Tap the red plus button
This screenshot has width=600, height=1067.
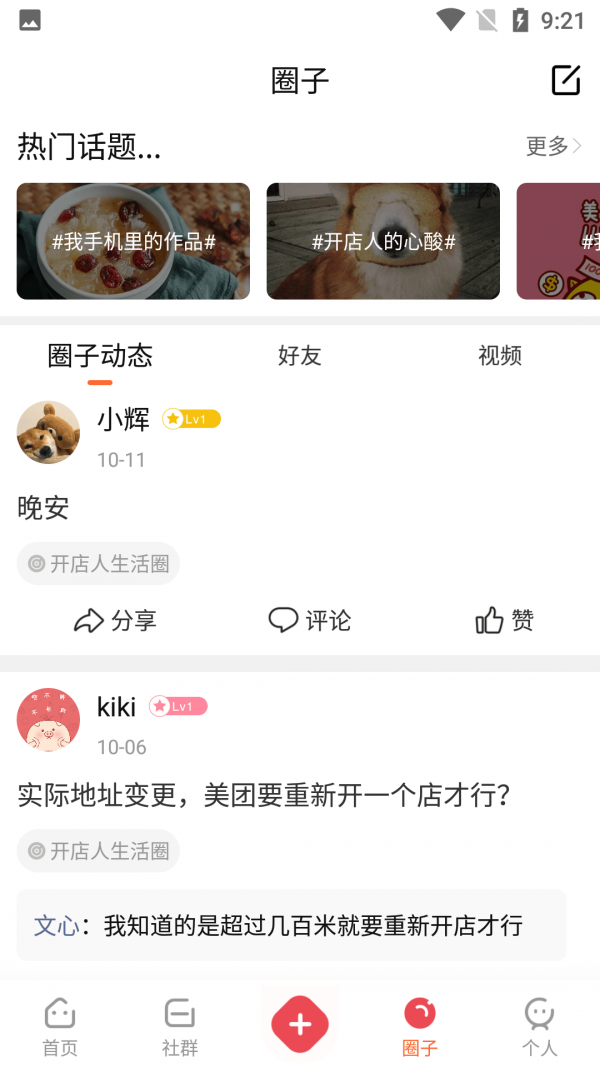(300, 1024)
